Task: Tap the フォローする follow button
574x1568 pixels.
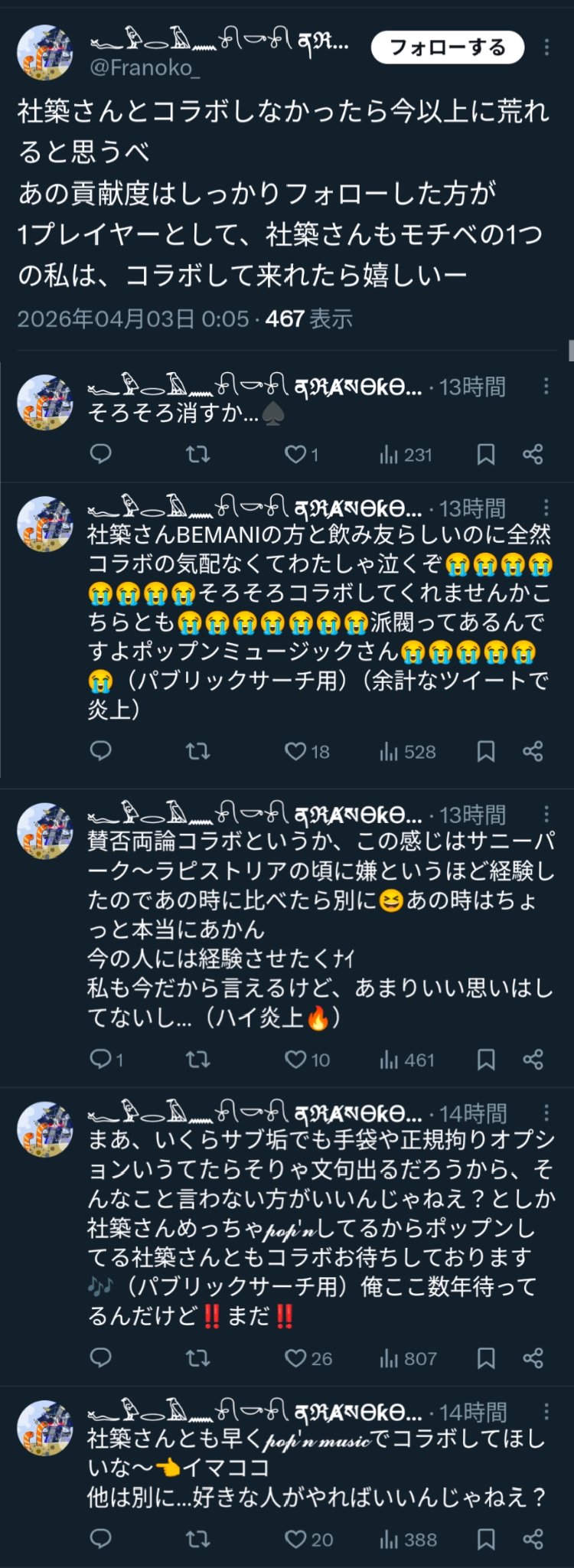Action: tap(447, 47)
